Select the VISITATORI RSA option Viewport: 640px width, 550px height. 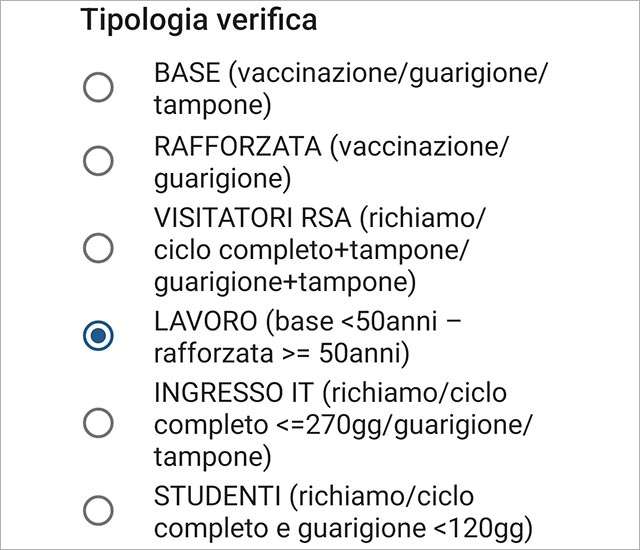(98, 248)
